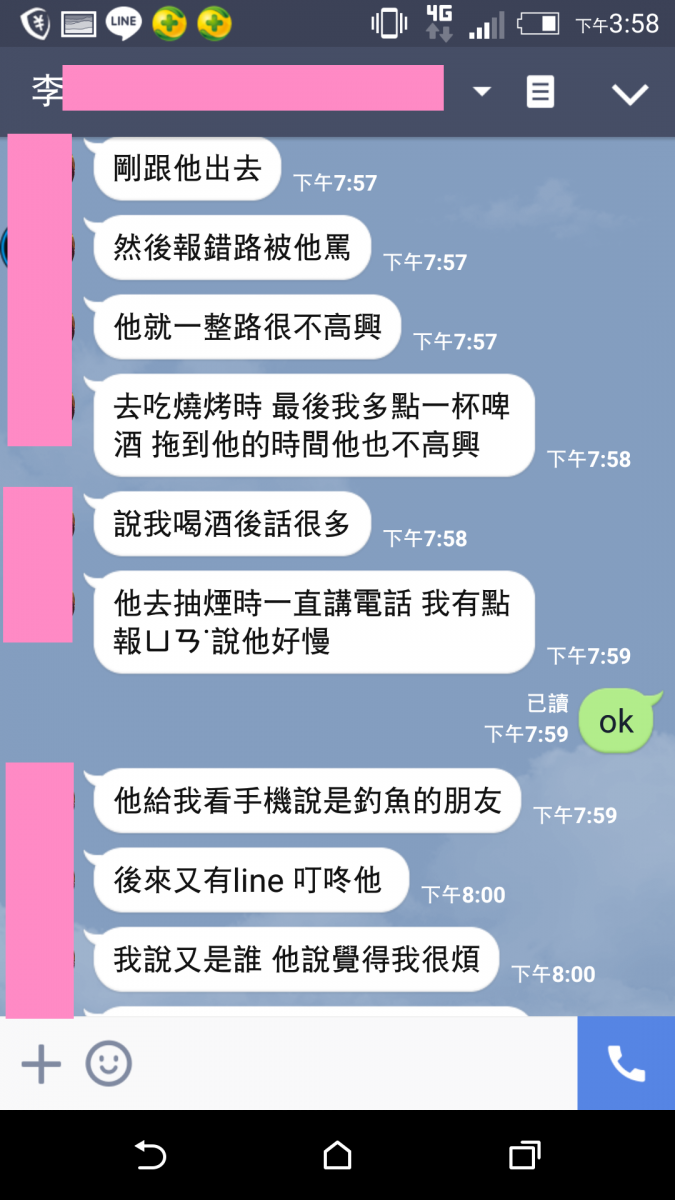The width and height of the screenshot is (675, 1200).
Task: Open the emoji sticker picker
Action: tap(108, 1063)
